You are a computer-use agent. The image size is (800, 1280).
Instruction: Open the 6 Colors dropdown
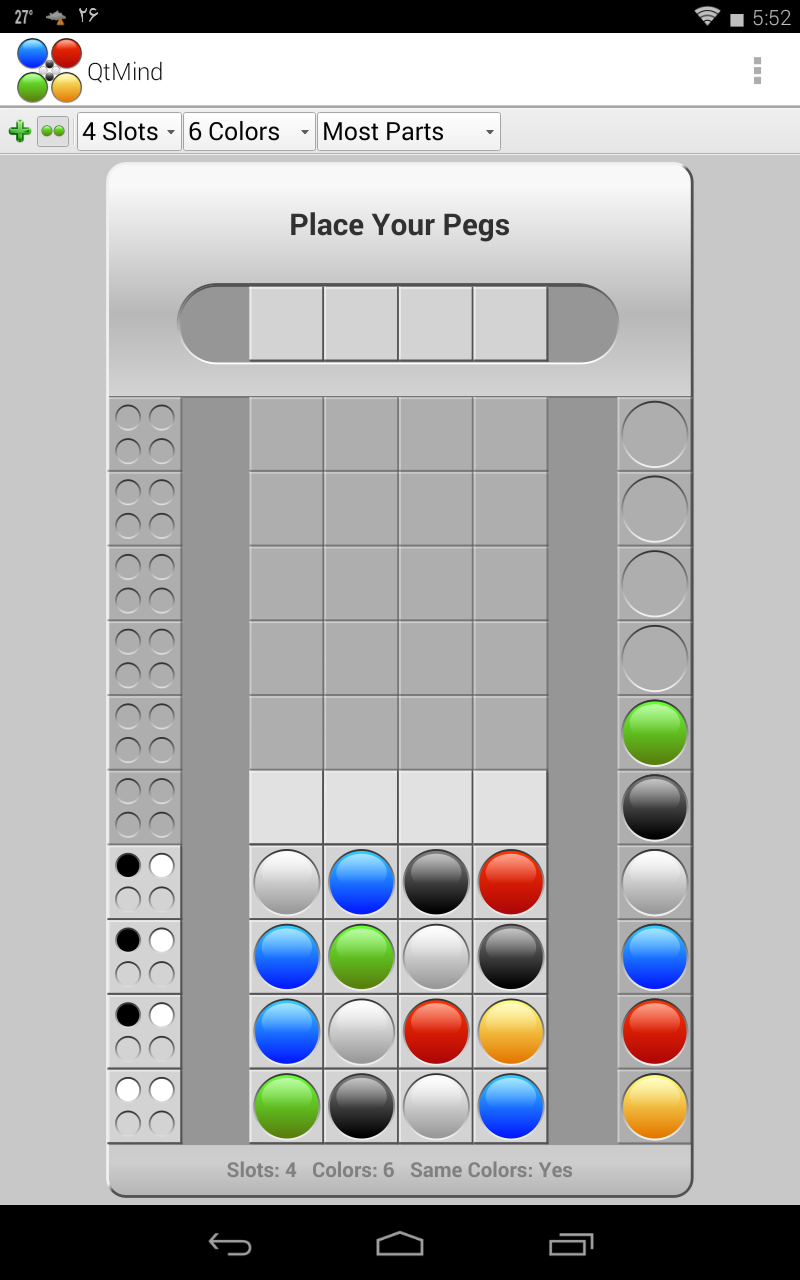point(249,131)
